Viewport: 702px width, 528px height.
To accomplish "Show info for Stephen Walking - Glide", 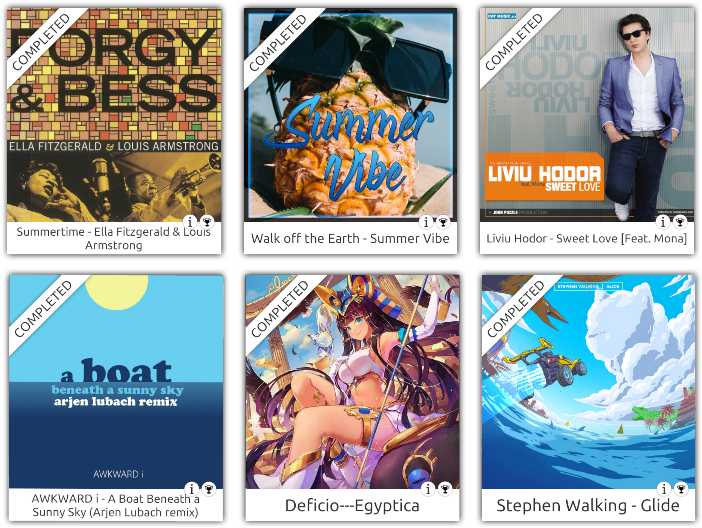I will tap(663, 488).
